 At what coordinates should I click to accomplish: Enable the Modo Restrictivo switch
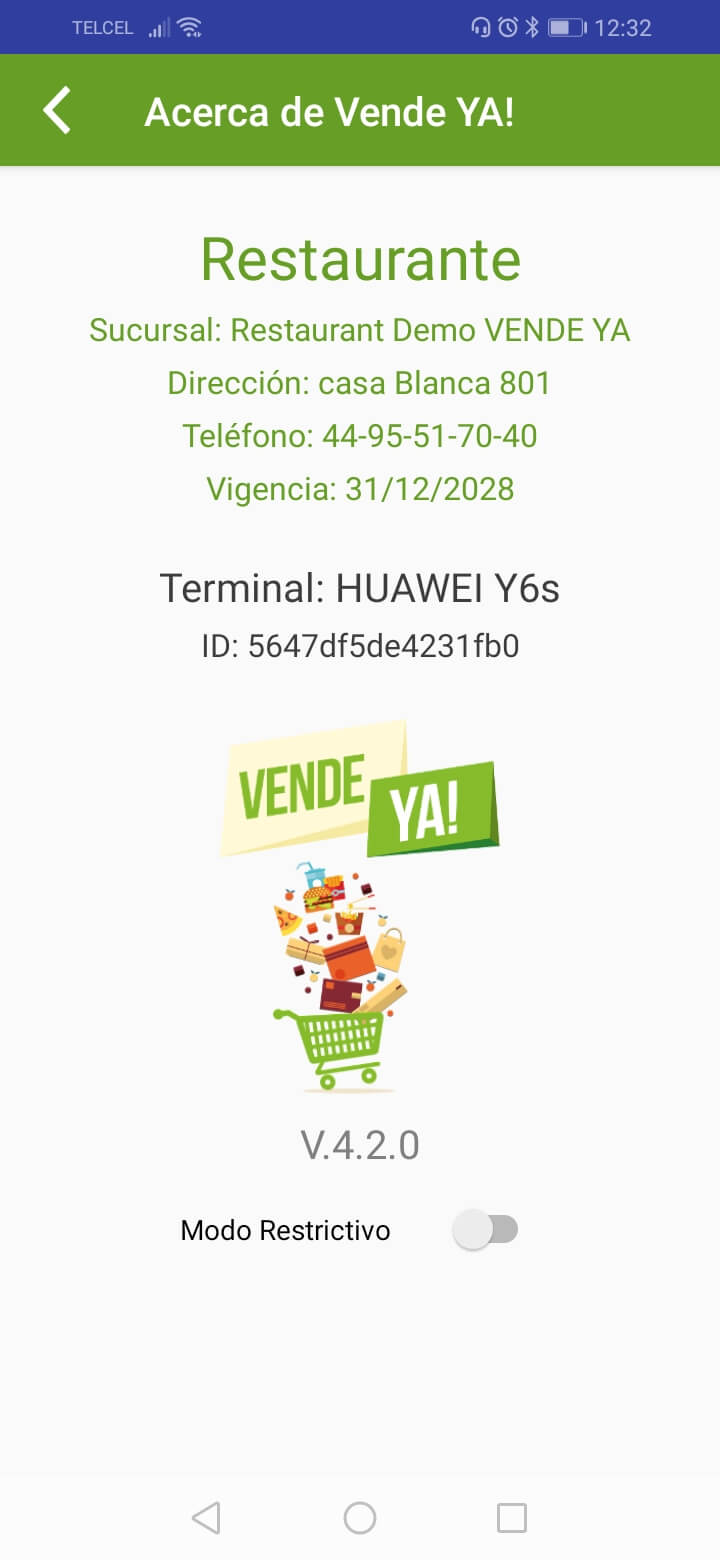click(x=485, y=1230)
